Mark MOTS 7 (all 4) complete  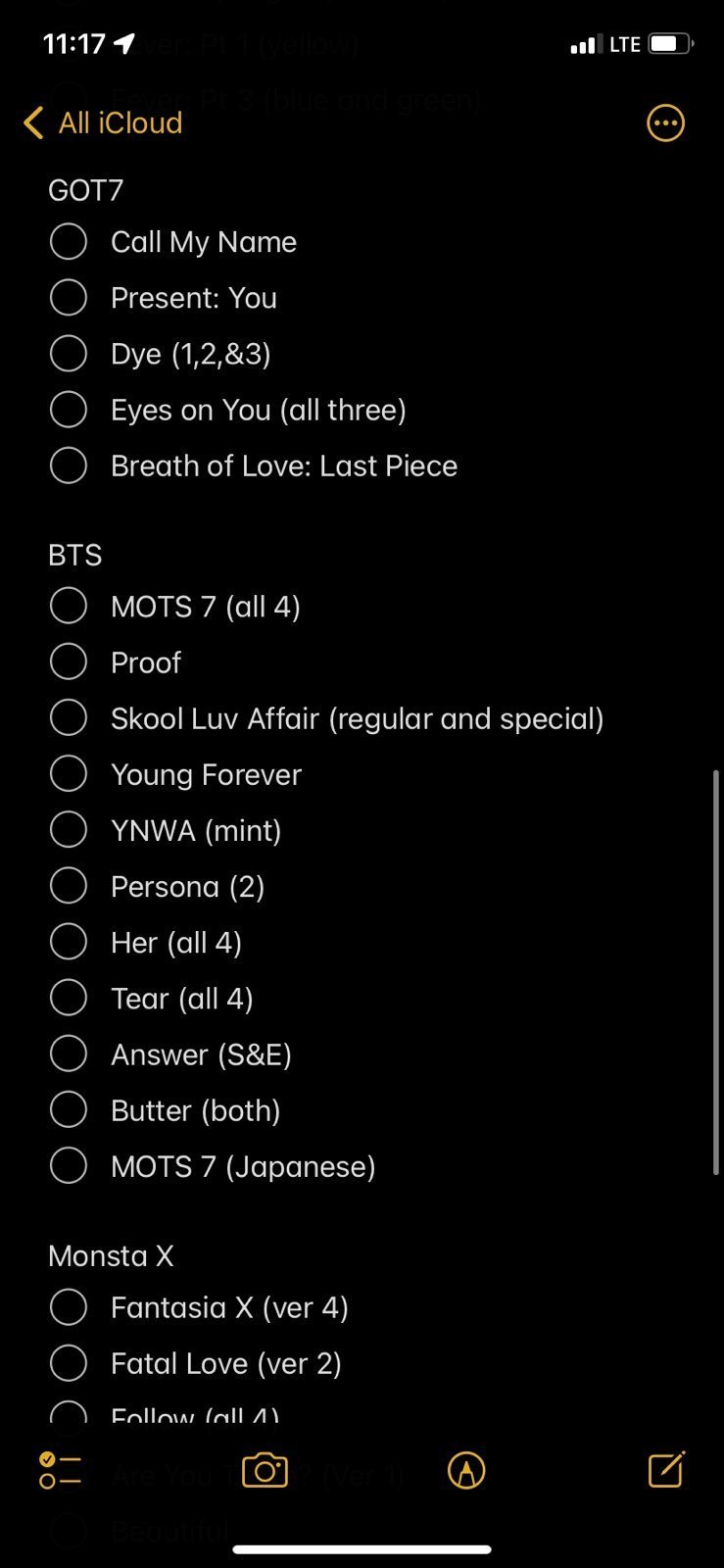(x=69, y=607)
